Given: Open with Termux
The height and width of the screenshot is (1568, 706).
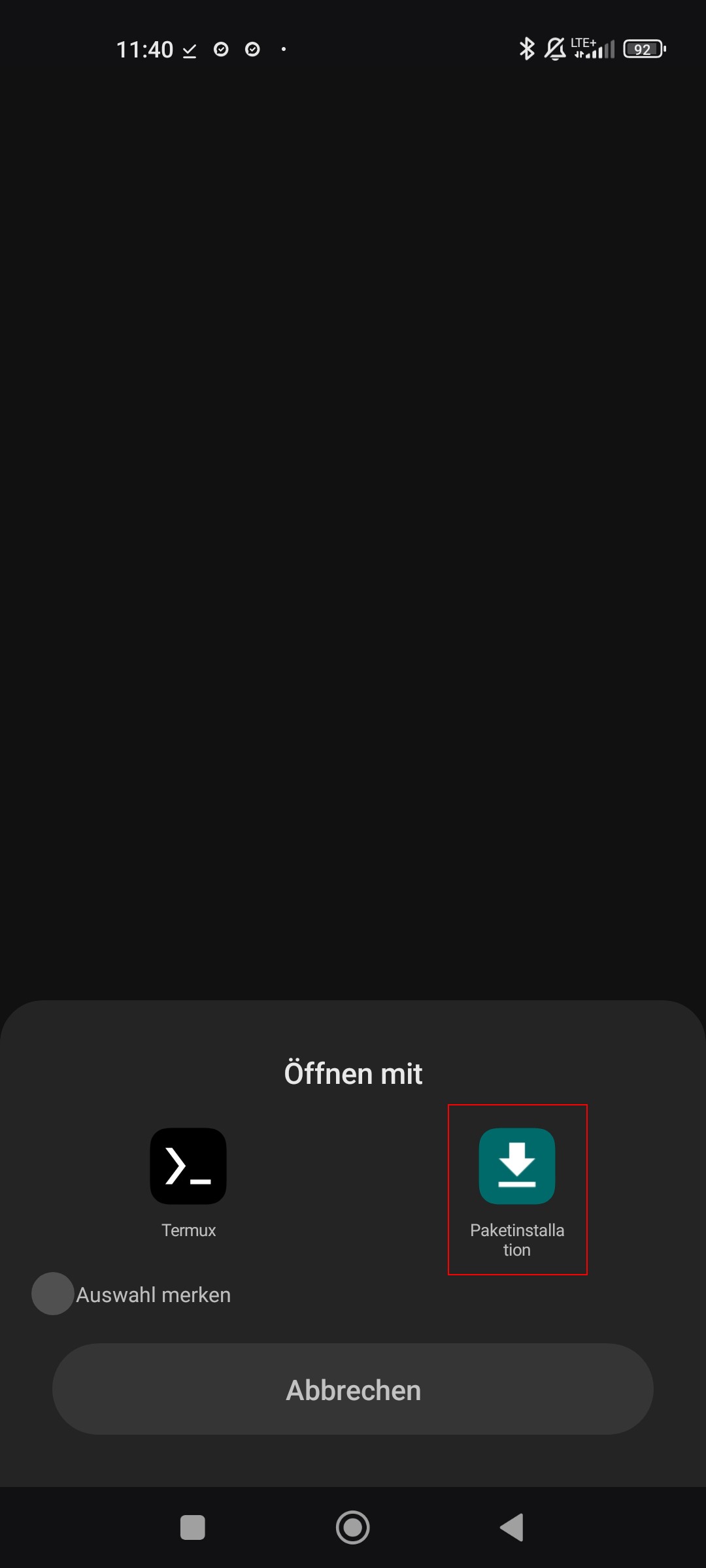Looking at the screenshot, I should 188,1183.
